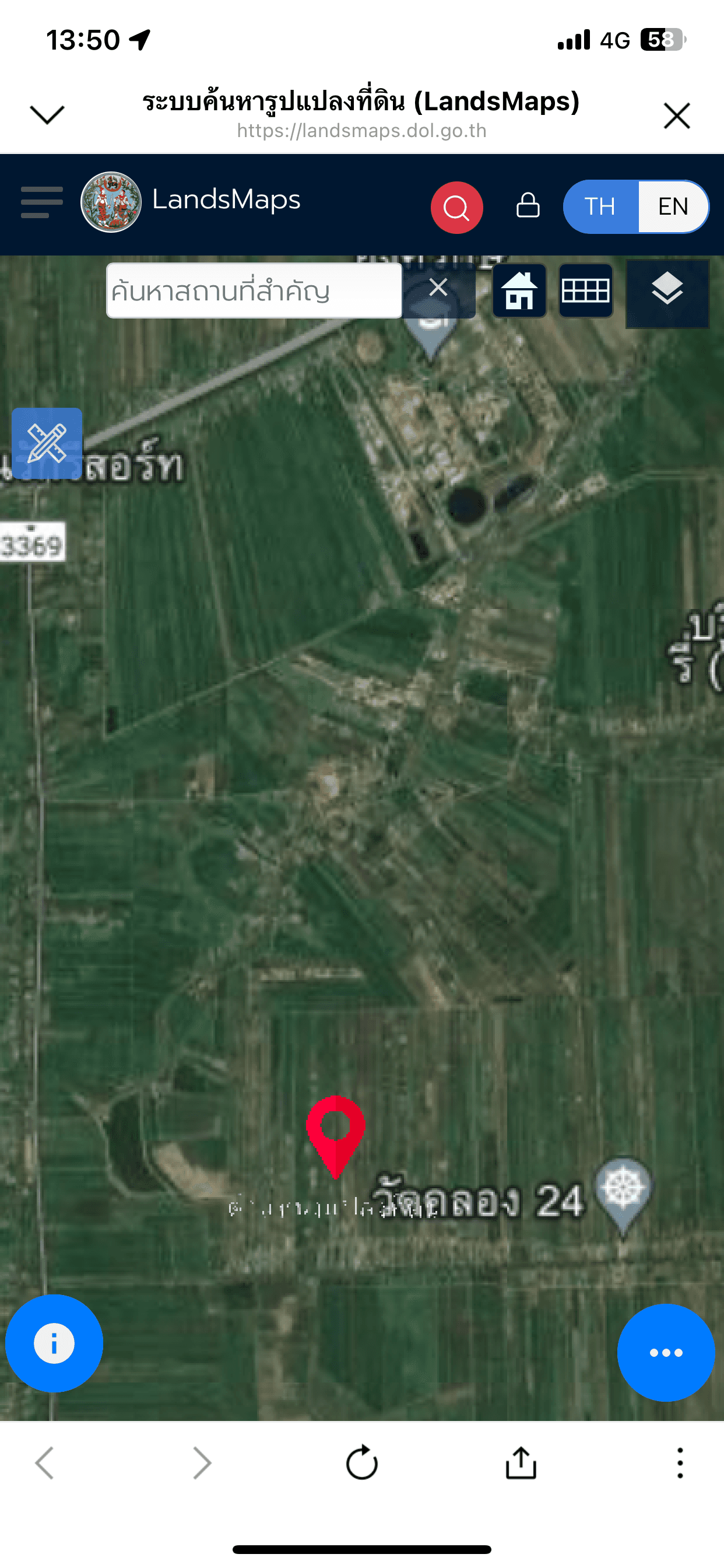Click the home view icon on the map
724x1568 pixels.
(518, 291)
